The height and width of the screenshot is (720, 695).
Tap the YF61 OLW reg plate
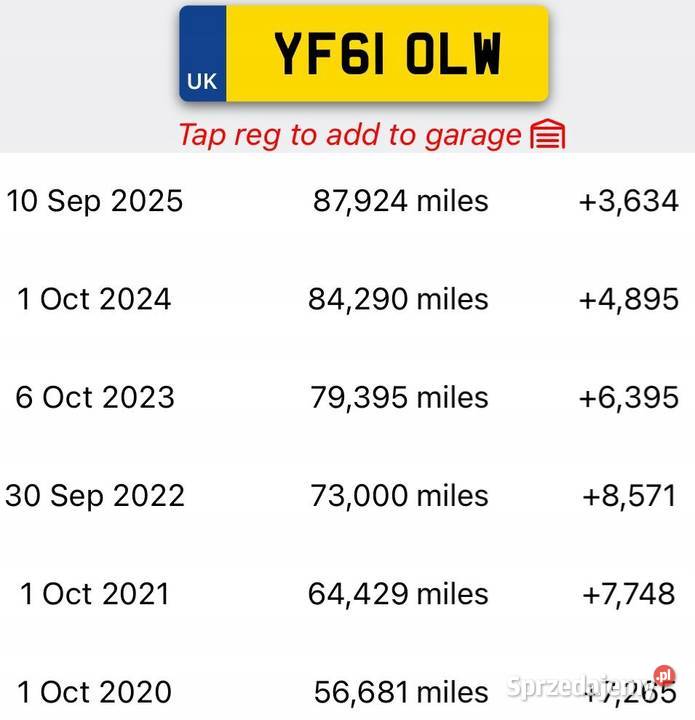click(x=364, y=54)
